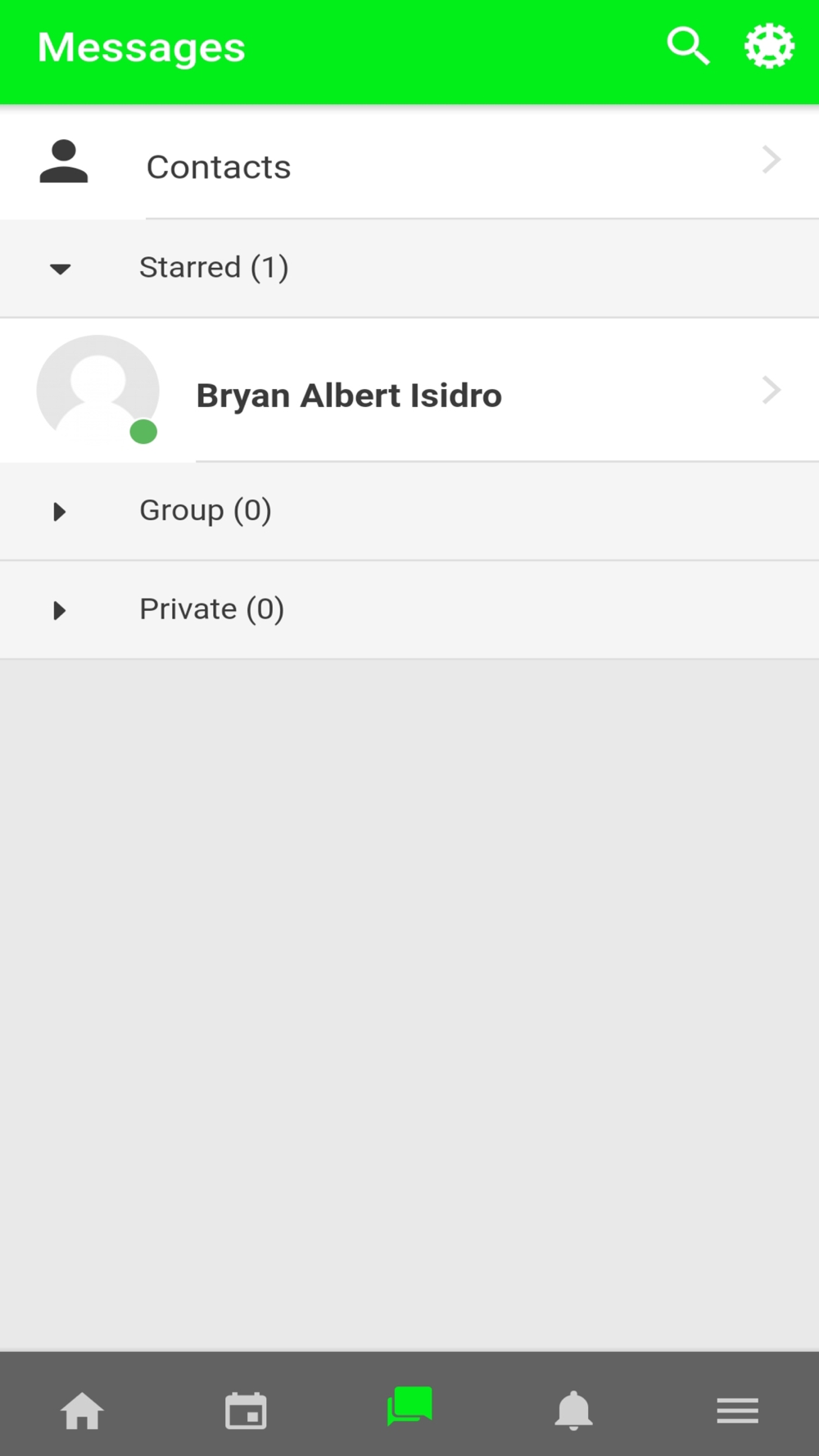Collapse the Starred section
Image resolution: width=819 pixels, height=1456 pixels.
coord(61,269)
